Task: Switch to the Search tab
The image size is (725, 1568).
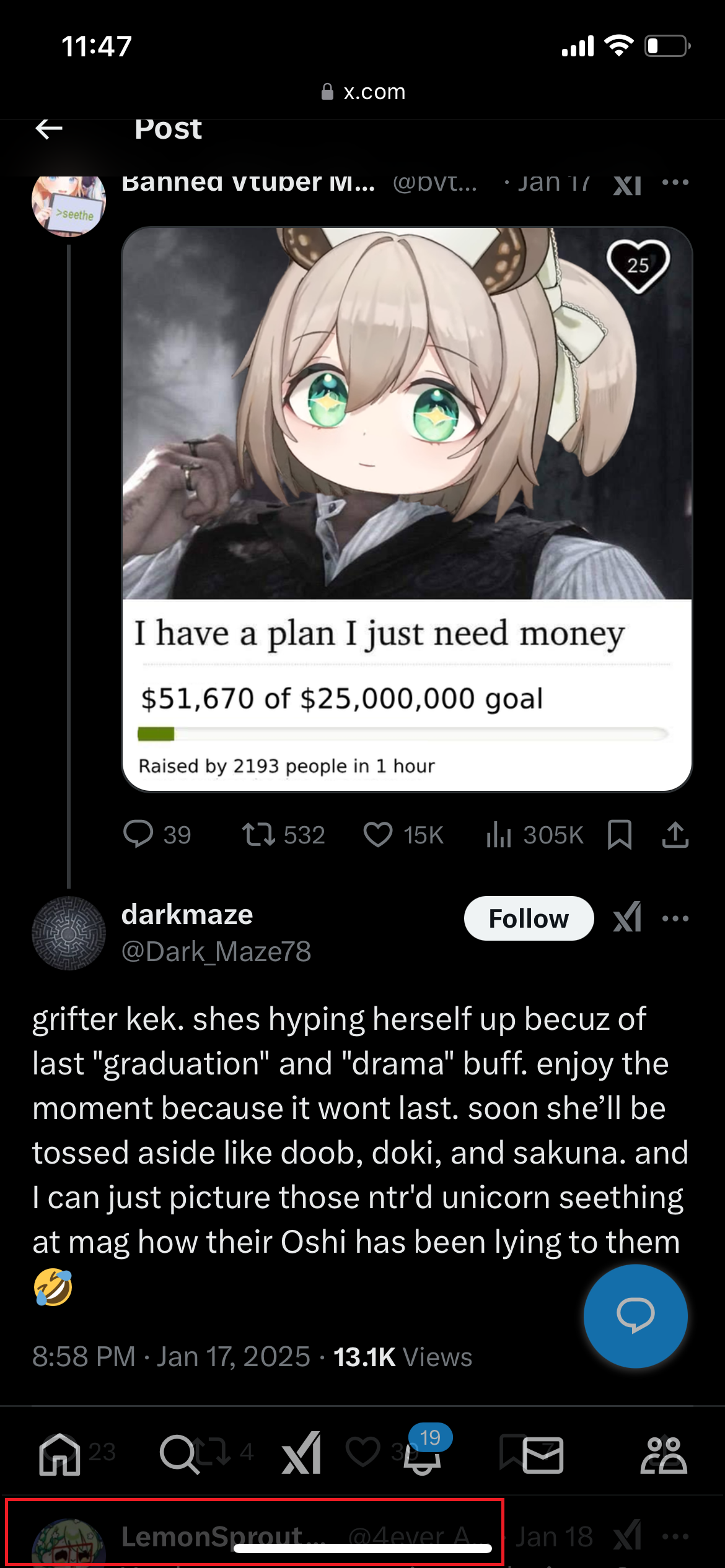Action: point(178,1454)
